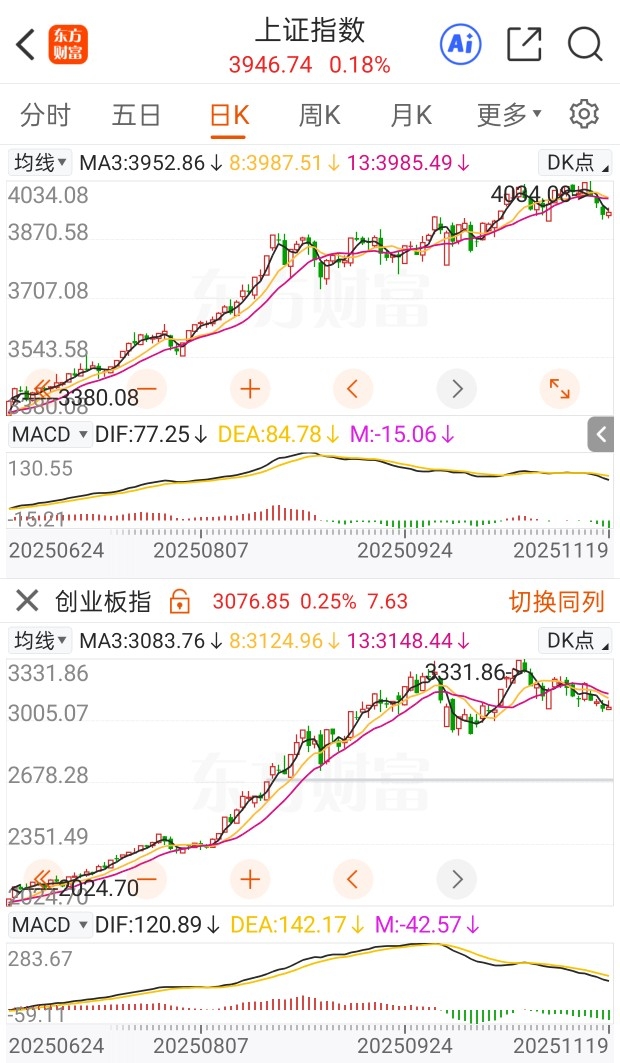Viewport: 620px width, 1063px height.
Task: Go back using the top-left arrow
Action: 27,44
